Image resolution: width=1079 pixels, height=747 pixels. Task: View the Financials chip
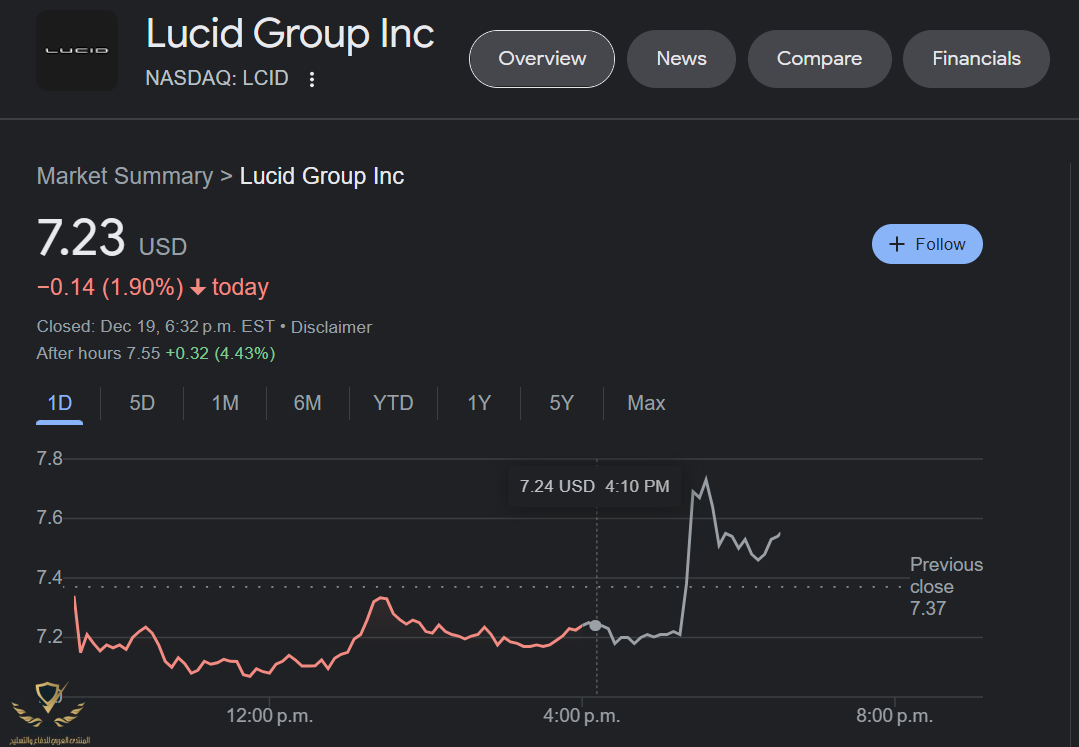coord(976,59)
